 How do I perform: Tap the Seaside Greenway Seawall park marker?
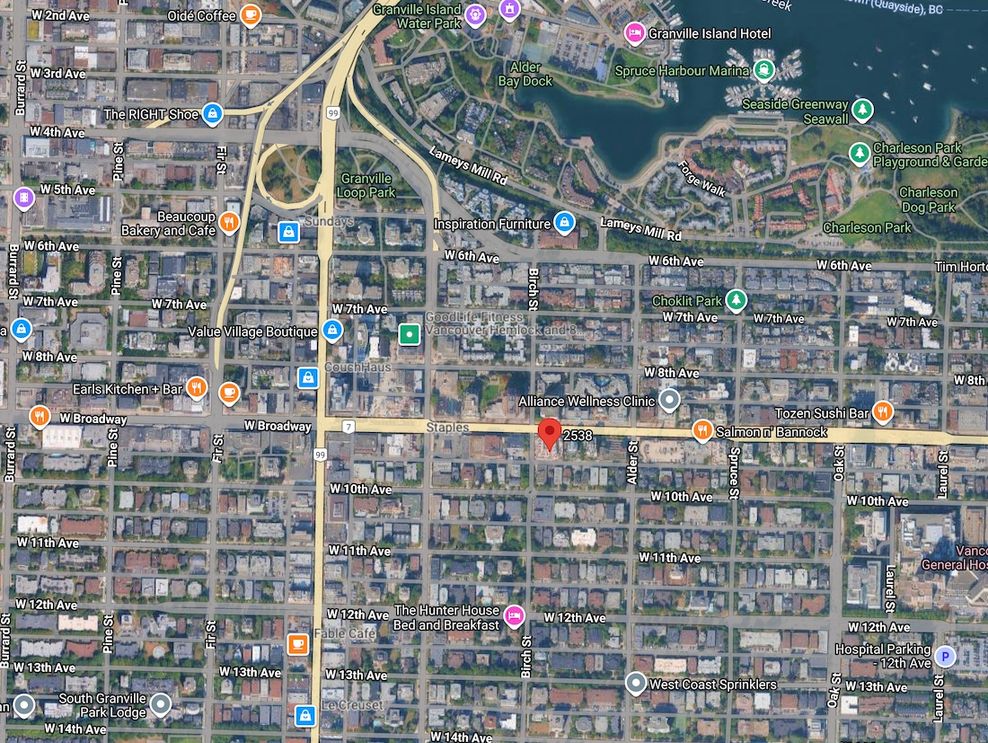tap(861, 110)
